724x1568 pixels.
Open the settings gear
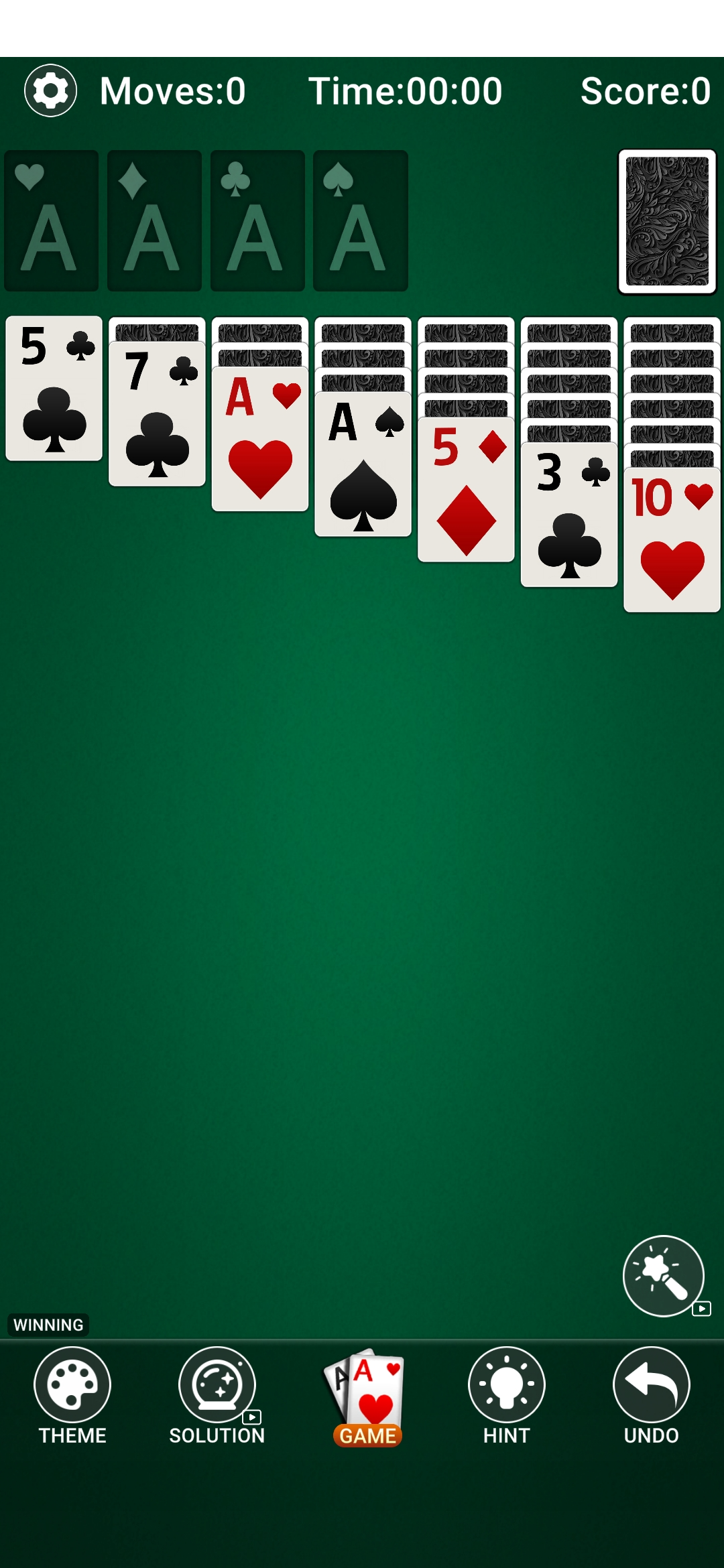(50, 90)
